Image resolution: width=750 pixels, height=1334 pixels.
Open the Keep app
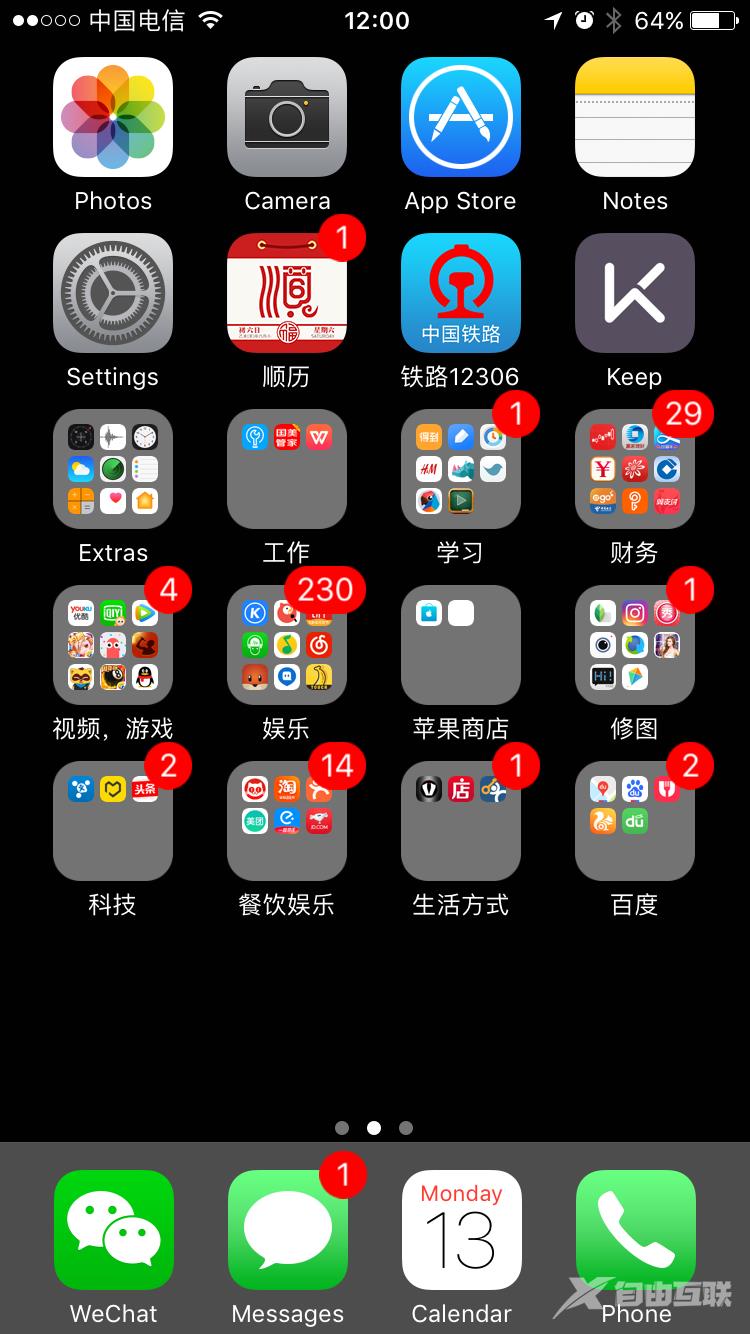click(635, 293)
